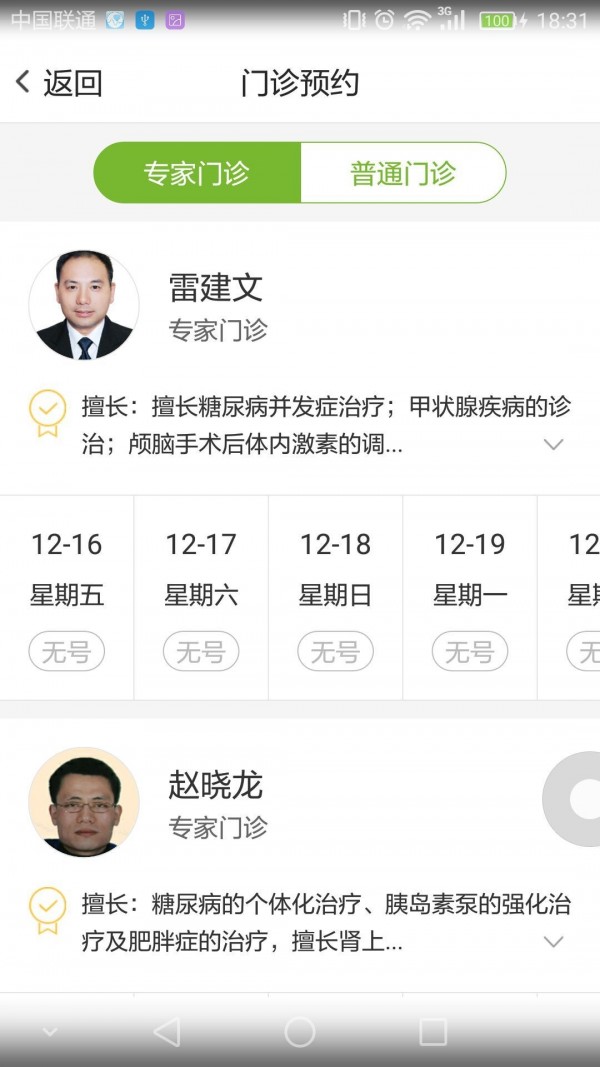600x1067 pixels.
Task: Choose the 12-17 星期六 appointment slot
Action: click(x=201, y=598)
